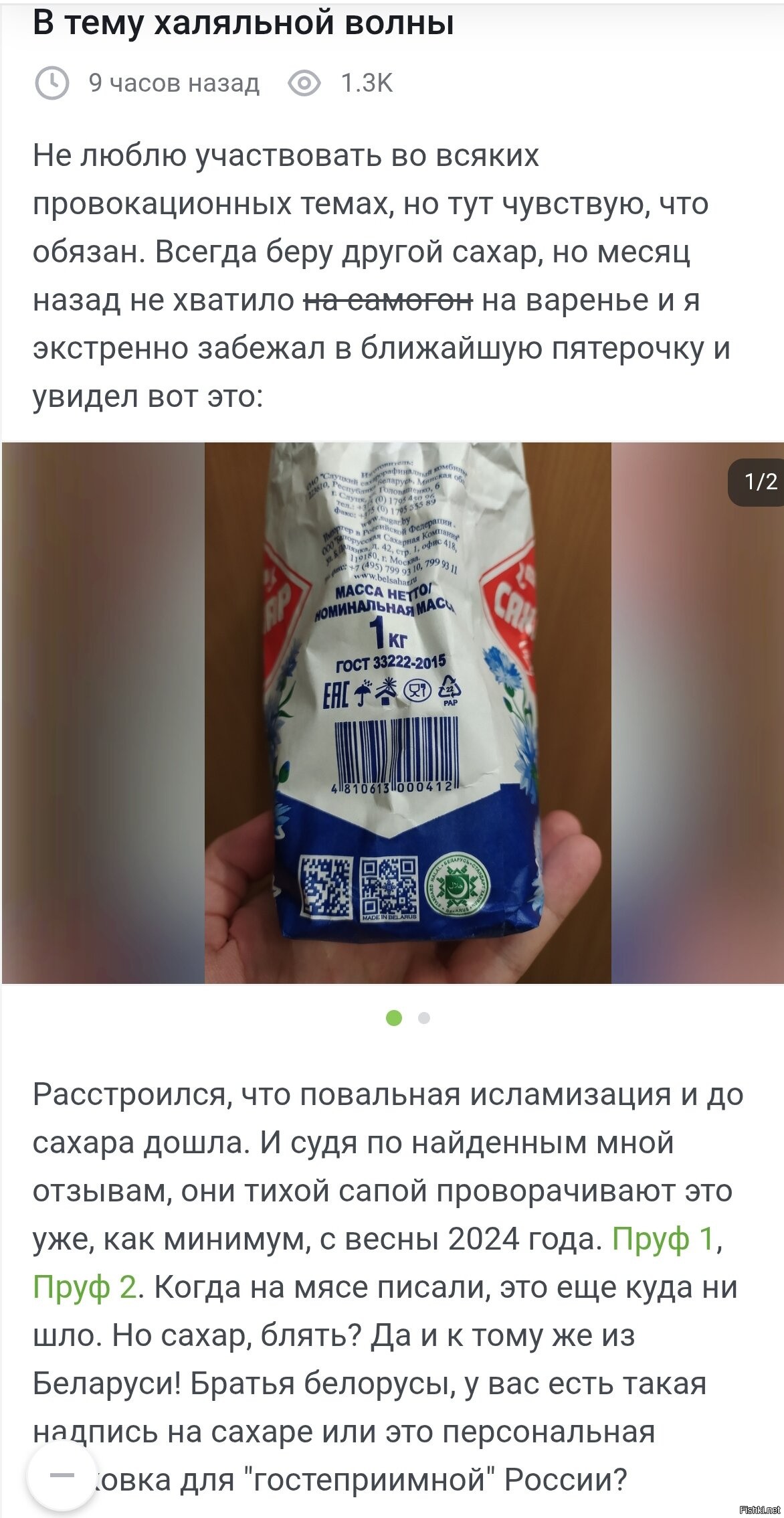Open the Пруф 1 link
The width and height of the screenshot is (784, 1518).
(x=664, y=1240)
